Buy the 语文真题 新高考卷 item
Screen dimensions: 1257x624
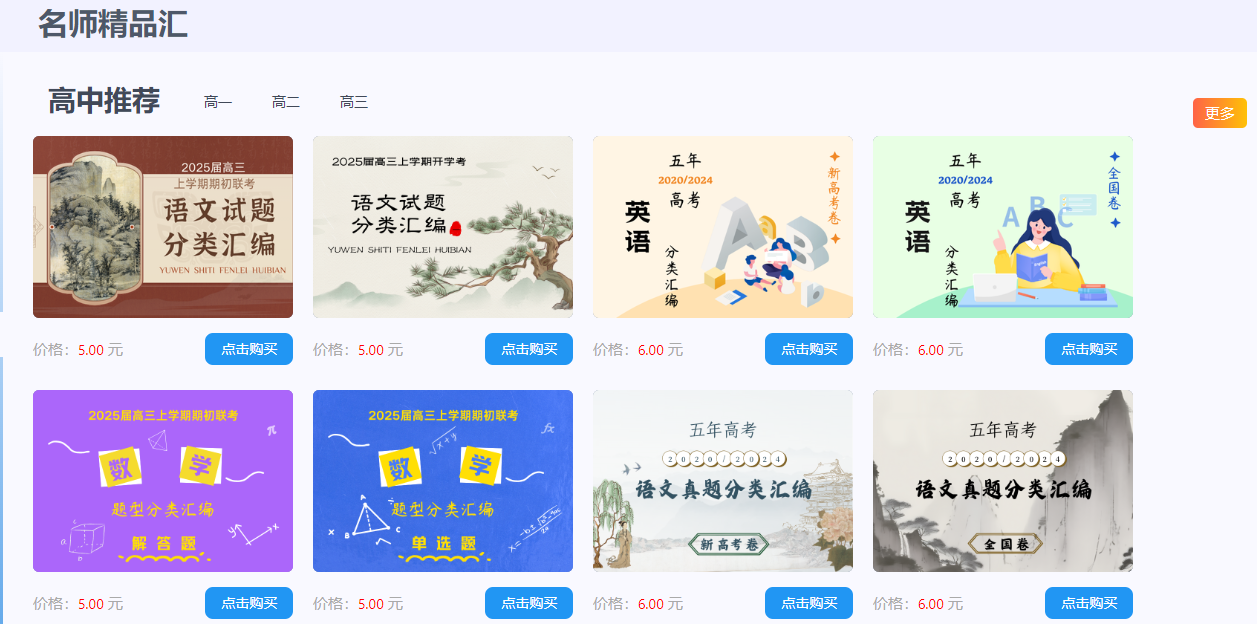pyautogui.click(x=809, y=603)
